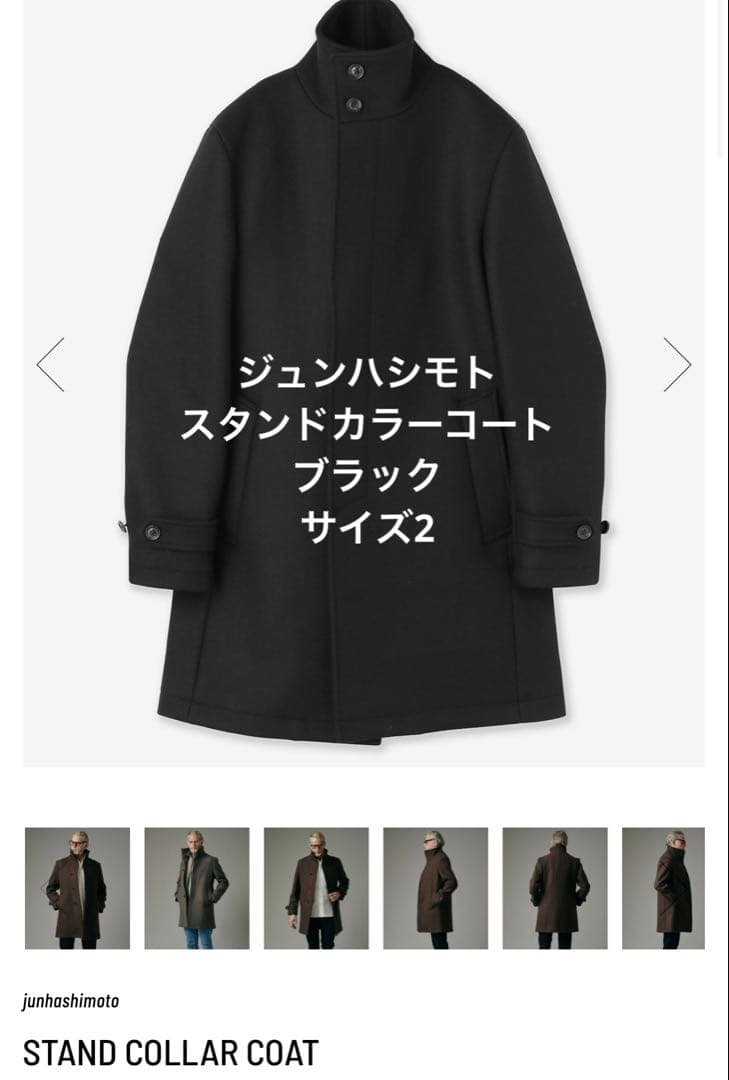Advance the slideshow with the arrow icon

pos(676,363)
